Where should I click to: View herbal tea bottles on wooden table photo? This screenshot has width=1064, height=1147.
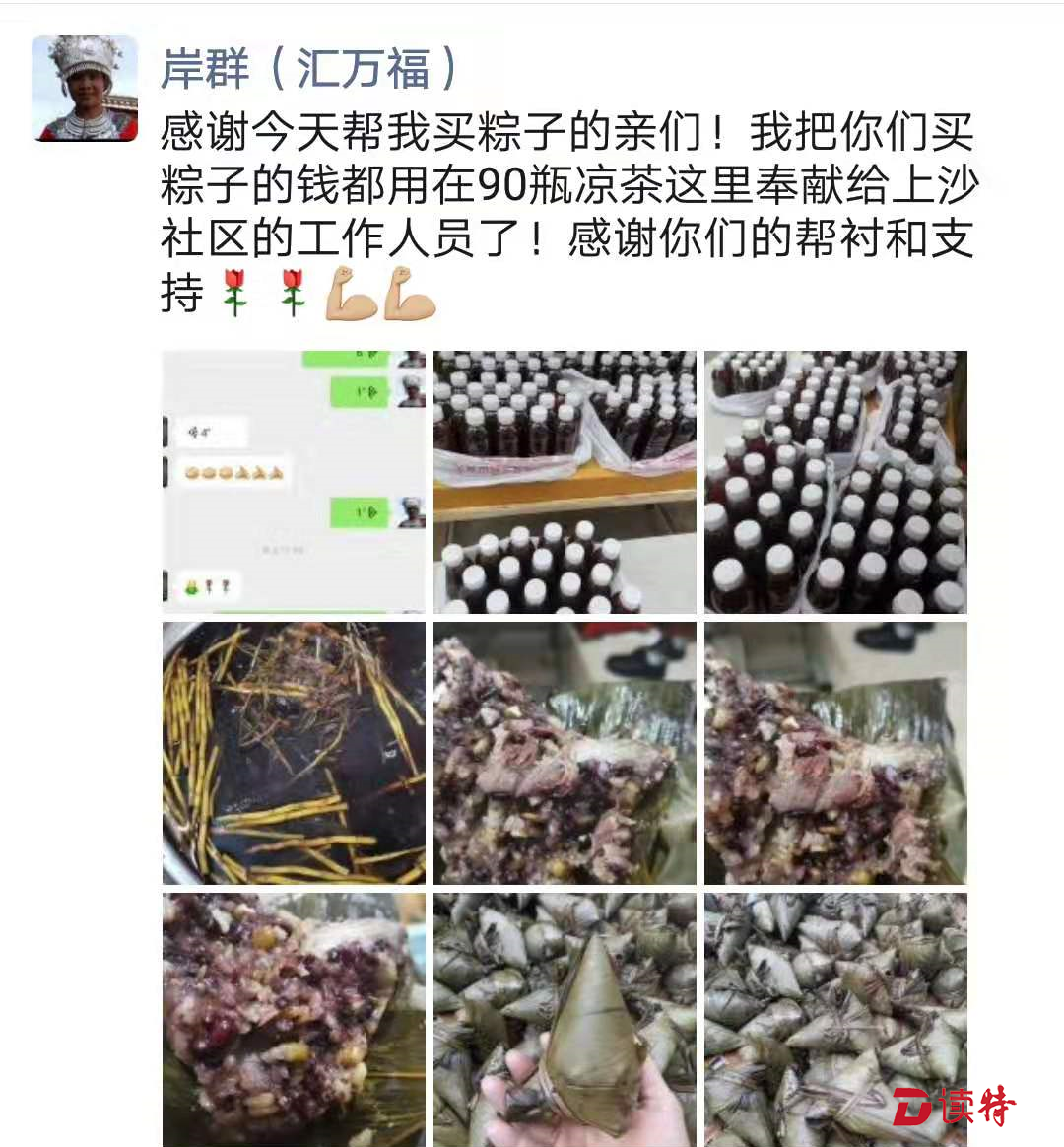tap(565, 482)
